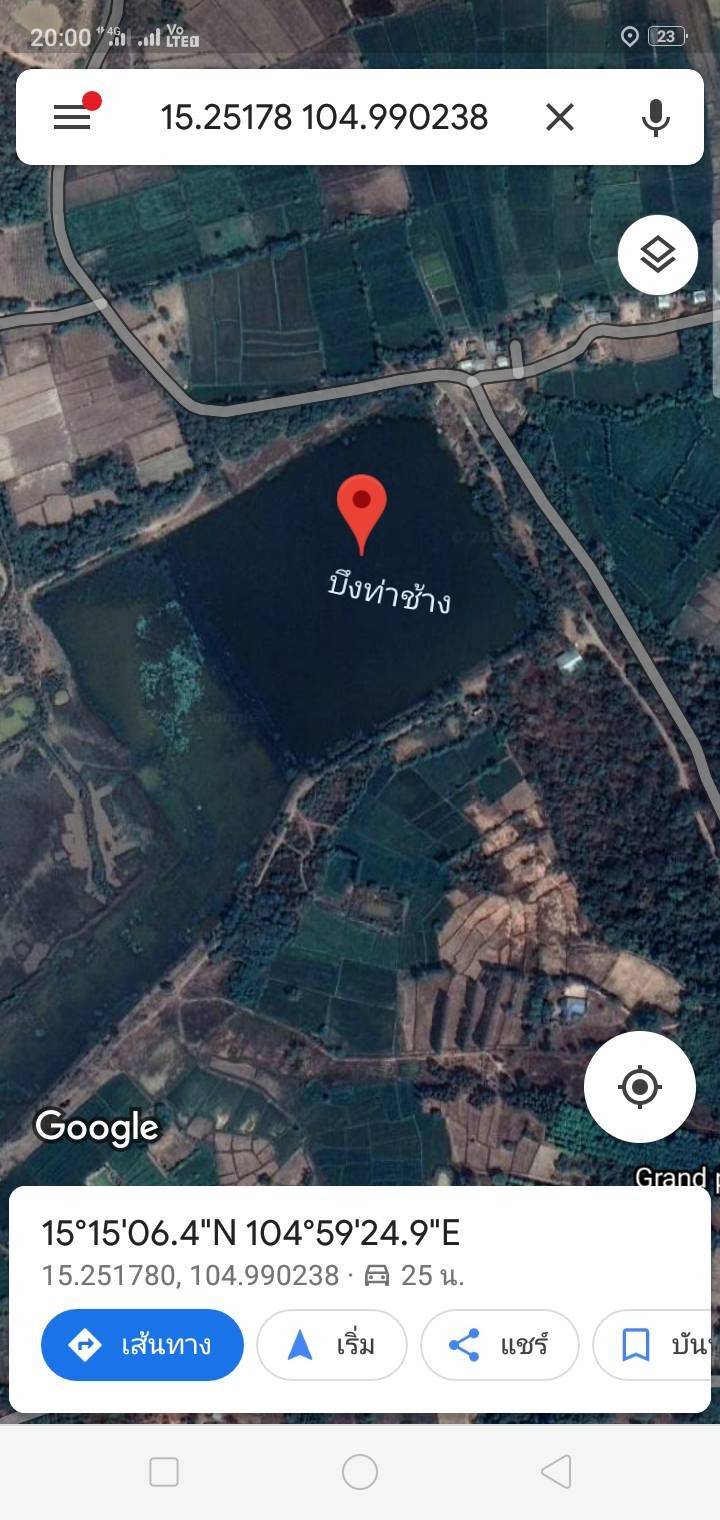Screen dimensions: 720x1520
Task: Share this location with แชร์
Action: coord(499,1345)
